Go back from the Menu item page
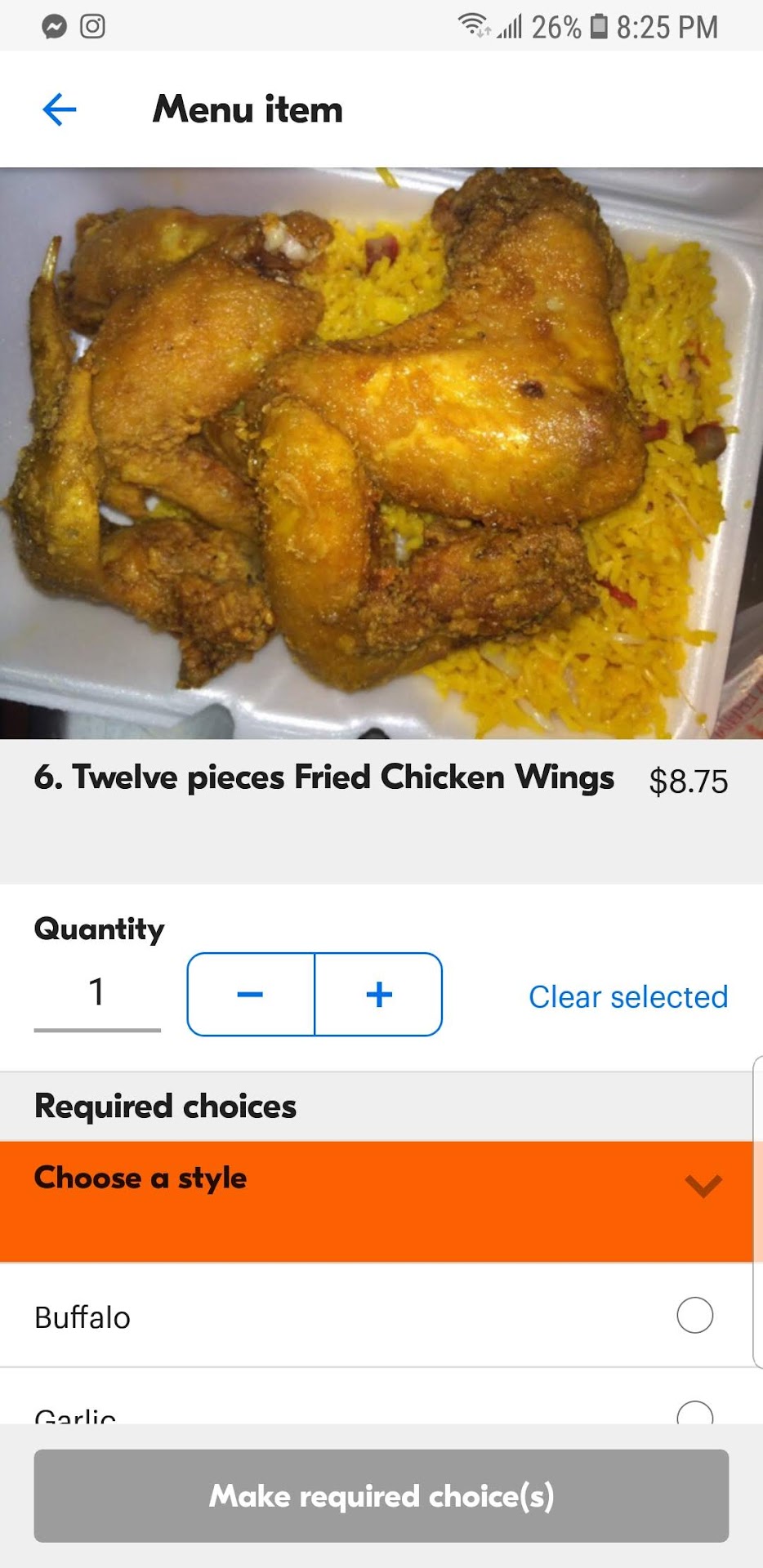763x1568 pixels. (60, 109)
